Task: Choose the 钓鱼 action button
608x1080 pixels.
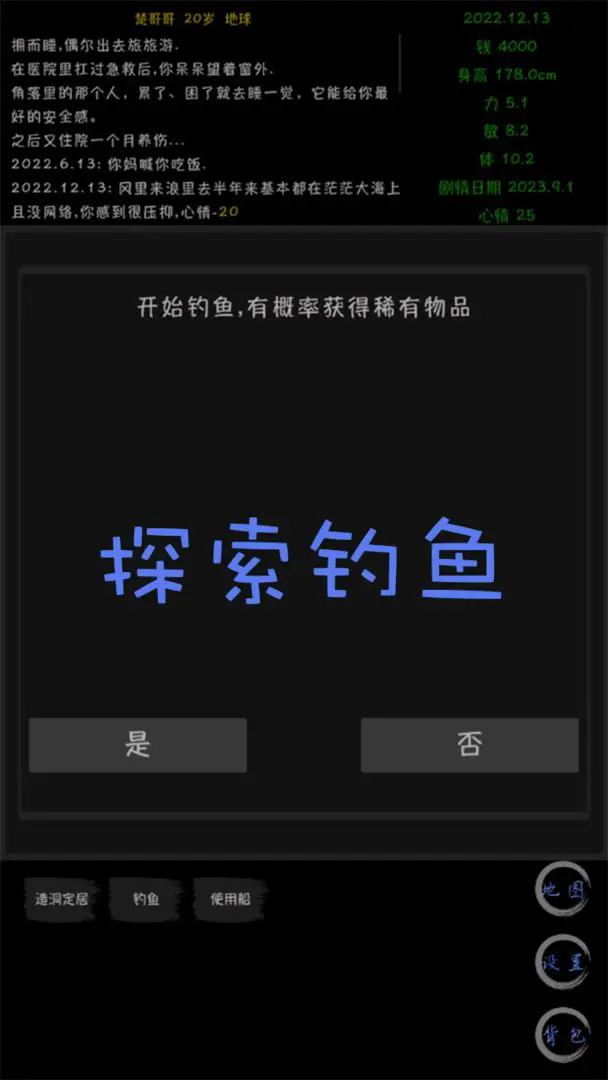Action: [146, 899]
